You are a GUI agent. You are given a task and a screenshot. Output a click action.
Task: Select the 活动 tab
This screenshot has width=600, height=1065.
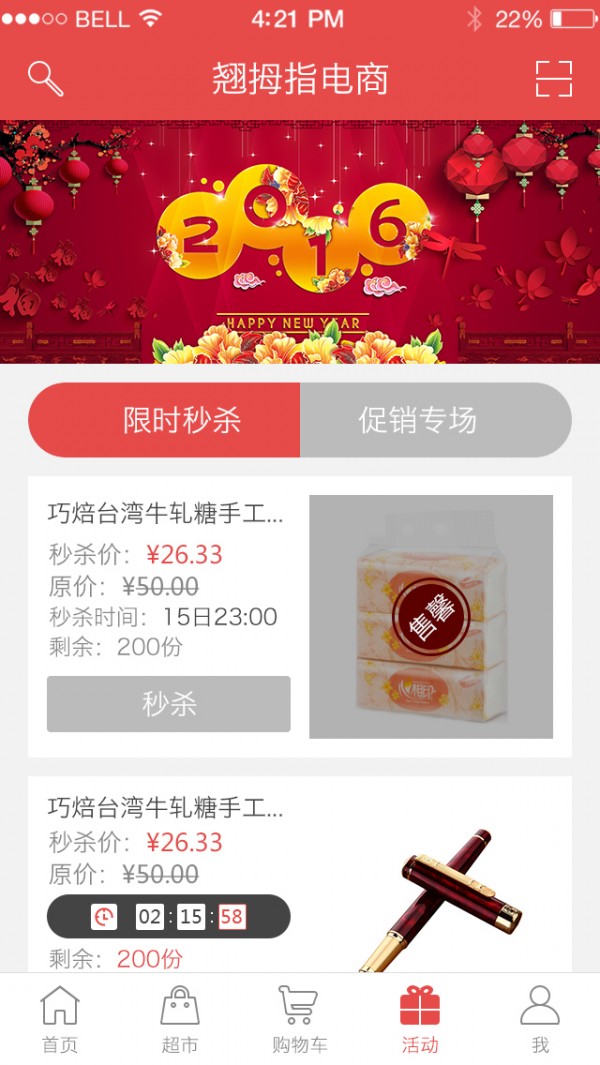pyautogui.click(x=420, y=1019)
